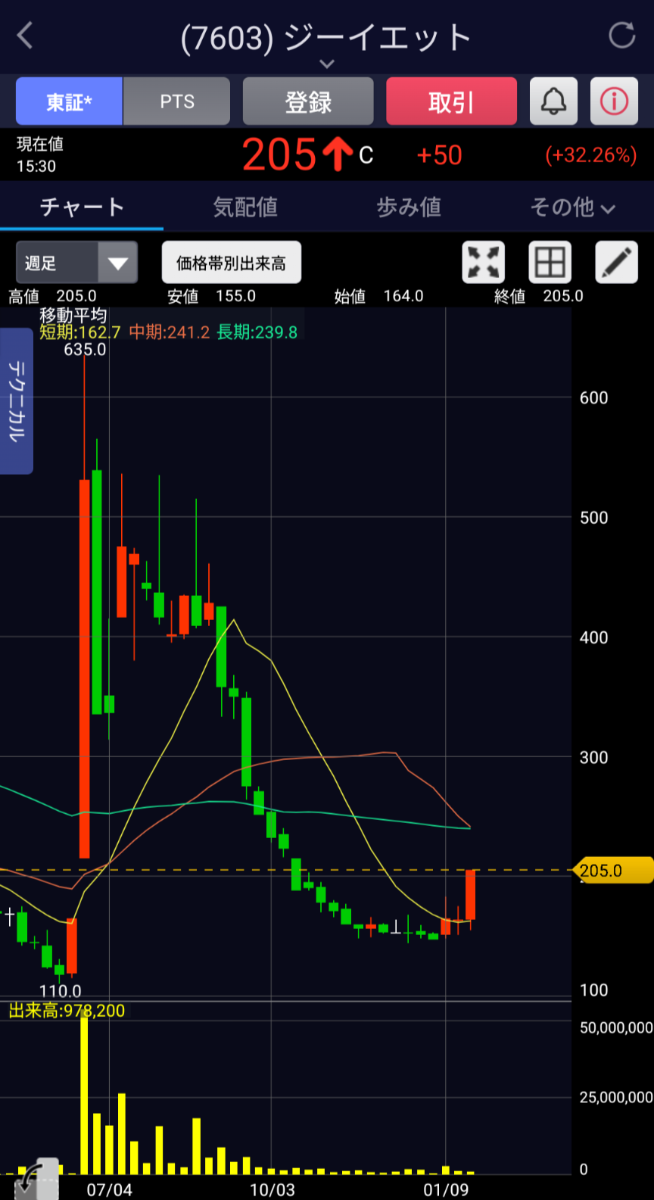Switch to the 歩み値 tab

pos(409,208)
